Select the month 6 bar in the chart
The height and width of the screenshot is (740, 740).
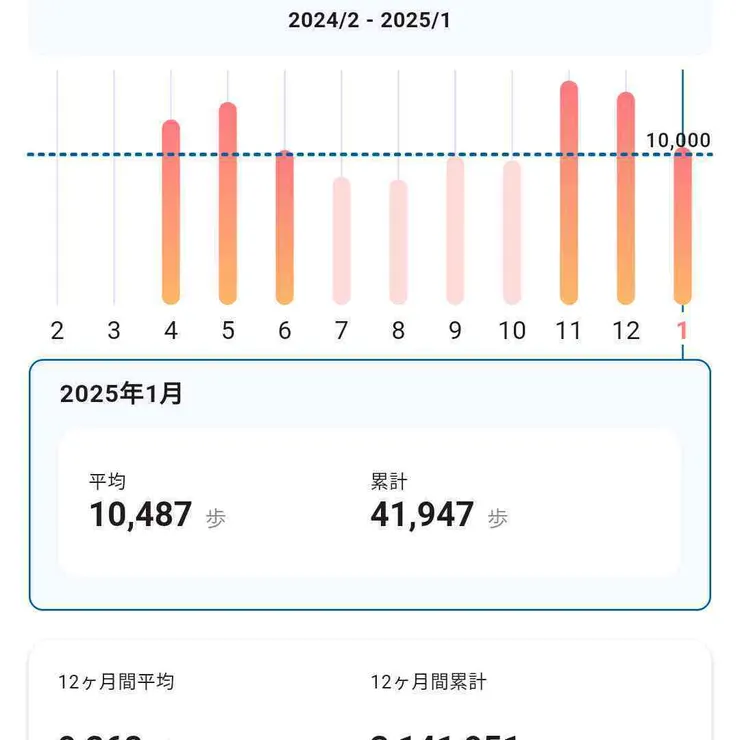[285, 228]
